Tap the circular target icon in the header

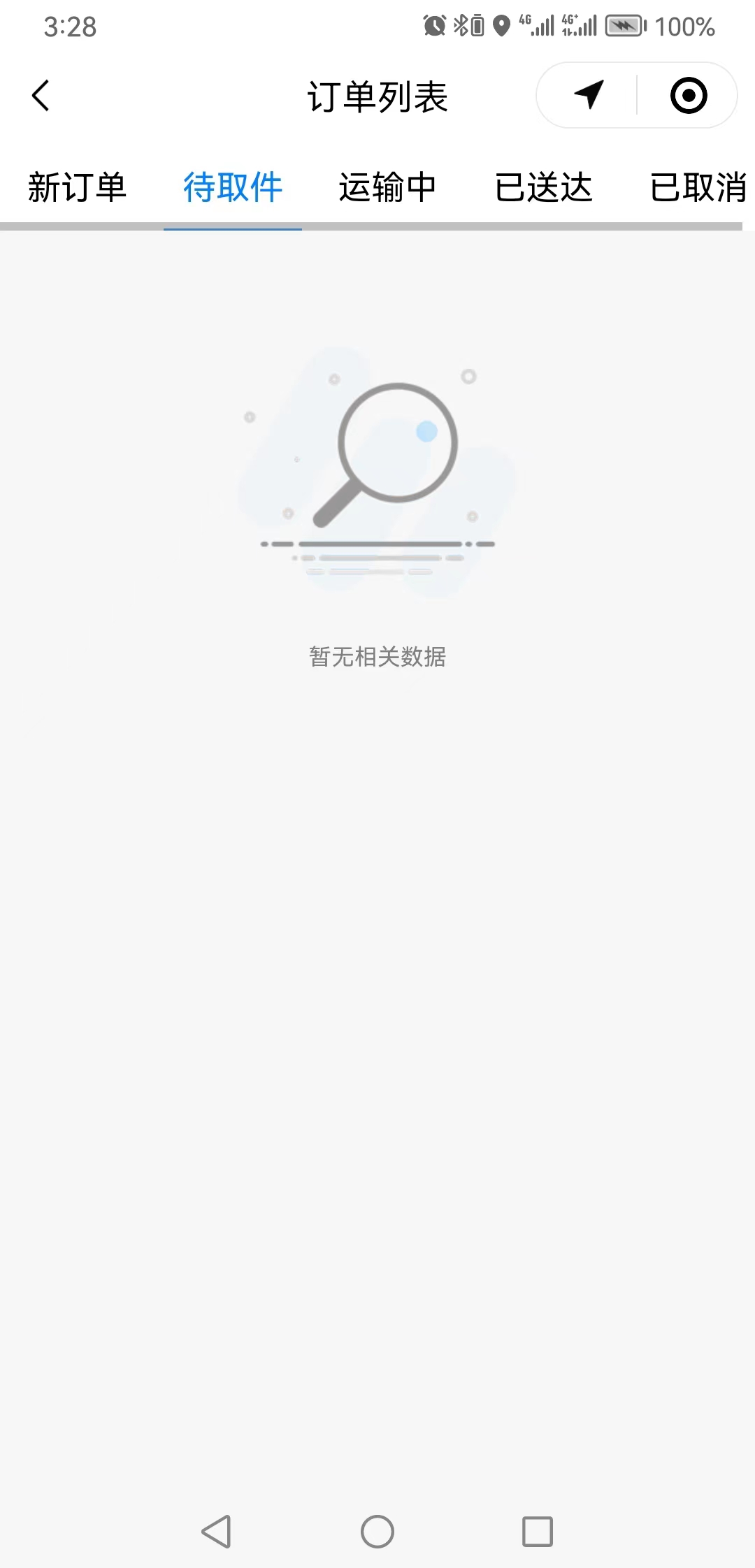[x=688, y=95]
